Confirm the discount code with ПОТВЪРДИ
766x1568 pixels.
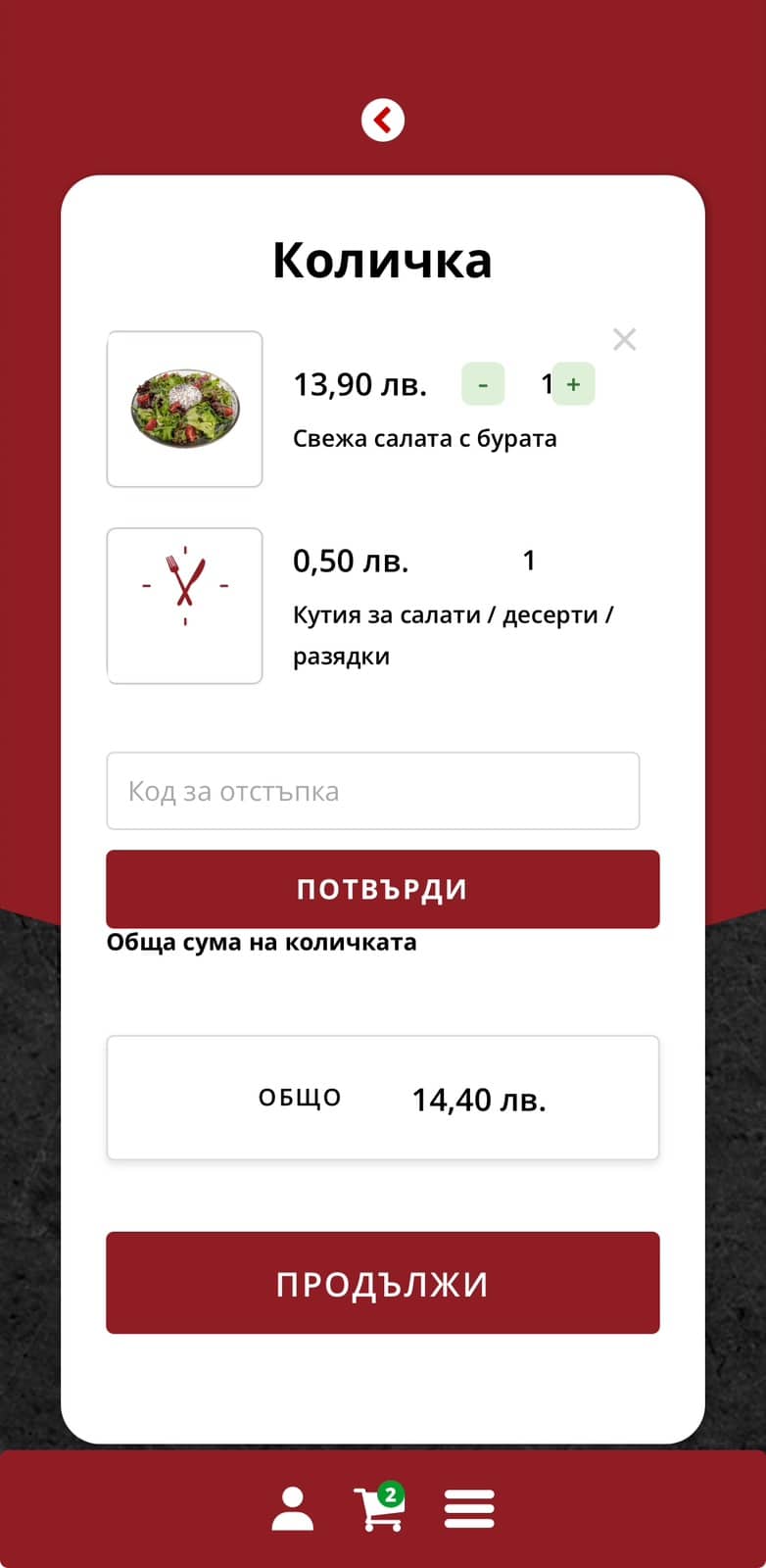[x=382, y=889]
